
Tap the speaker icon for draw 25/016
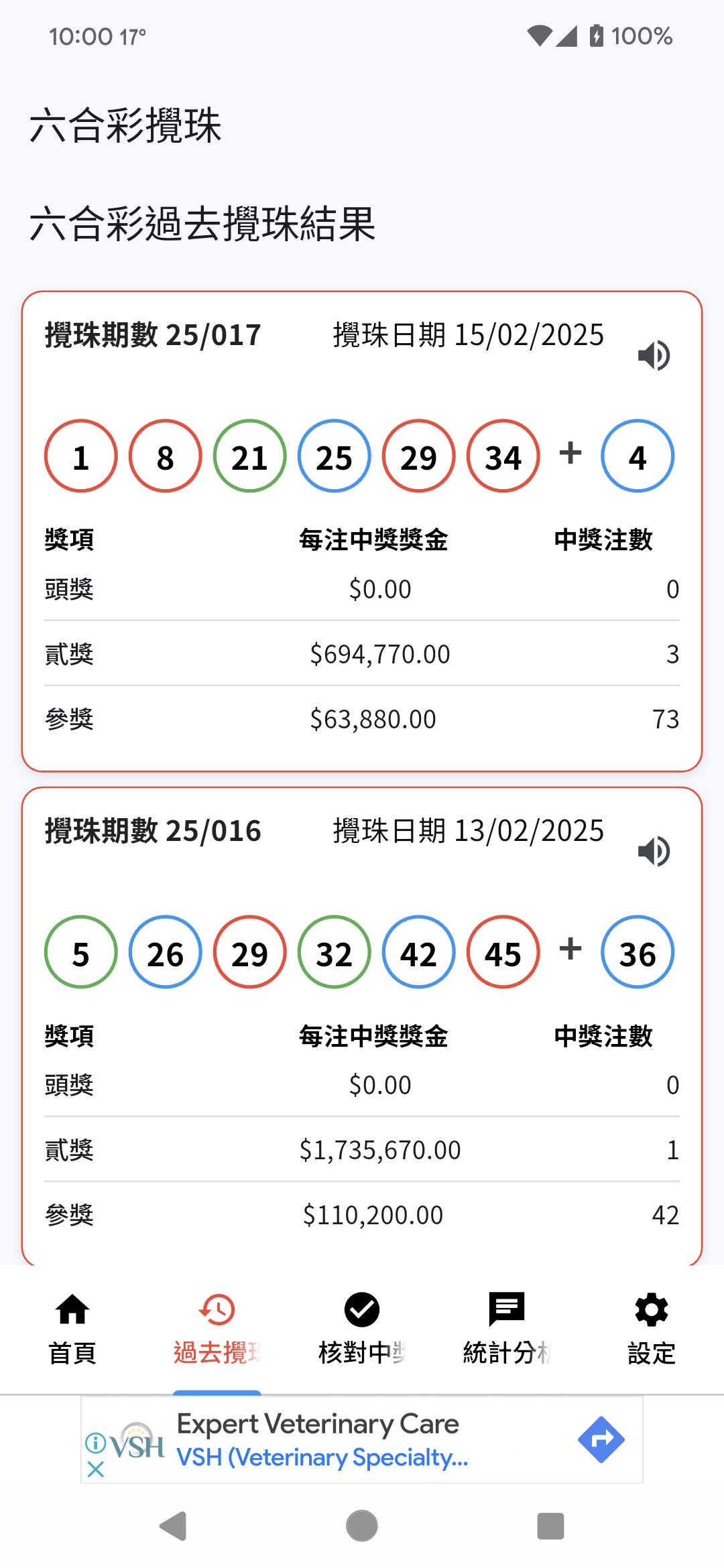654,851
